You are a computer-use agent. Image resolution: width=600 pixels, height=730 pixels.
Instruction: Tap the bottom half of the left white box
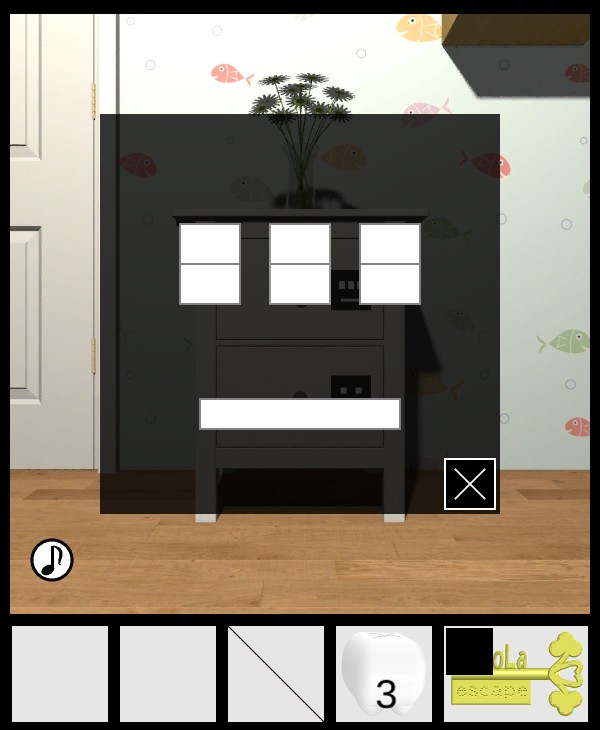pos(210,284)
